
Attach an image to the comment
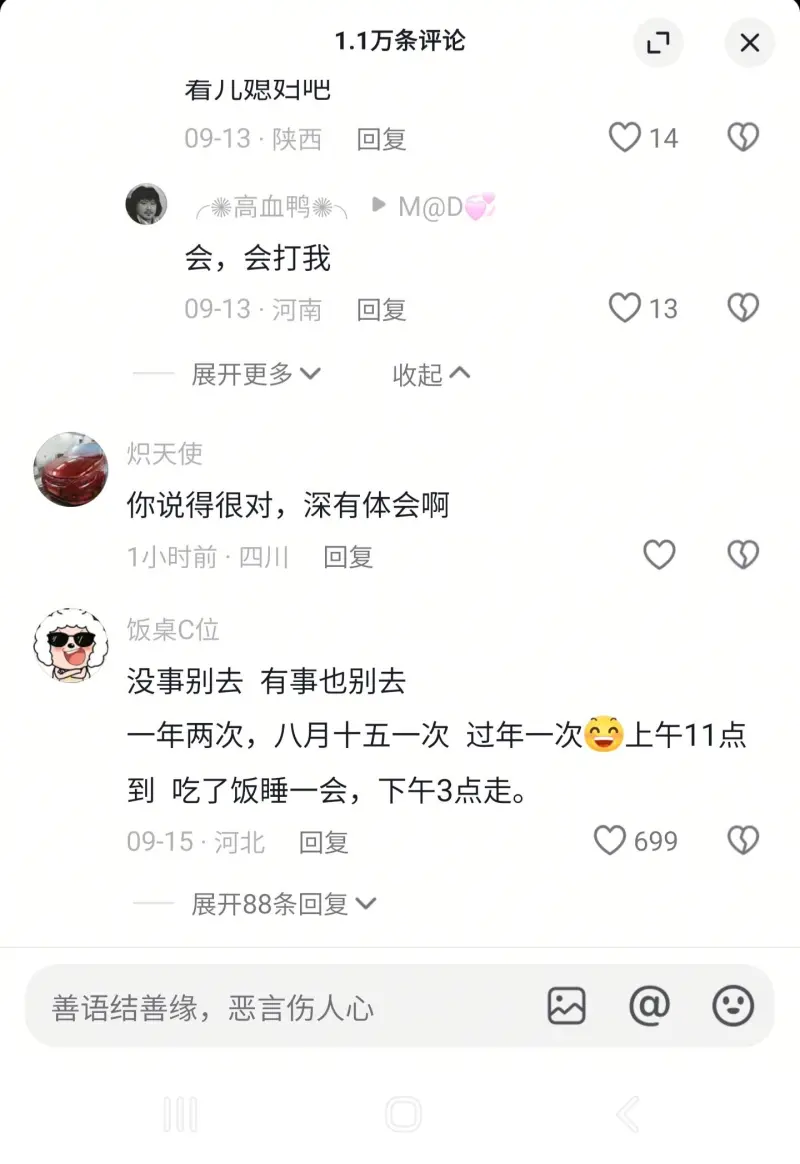(x=566, y=1005)
